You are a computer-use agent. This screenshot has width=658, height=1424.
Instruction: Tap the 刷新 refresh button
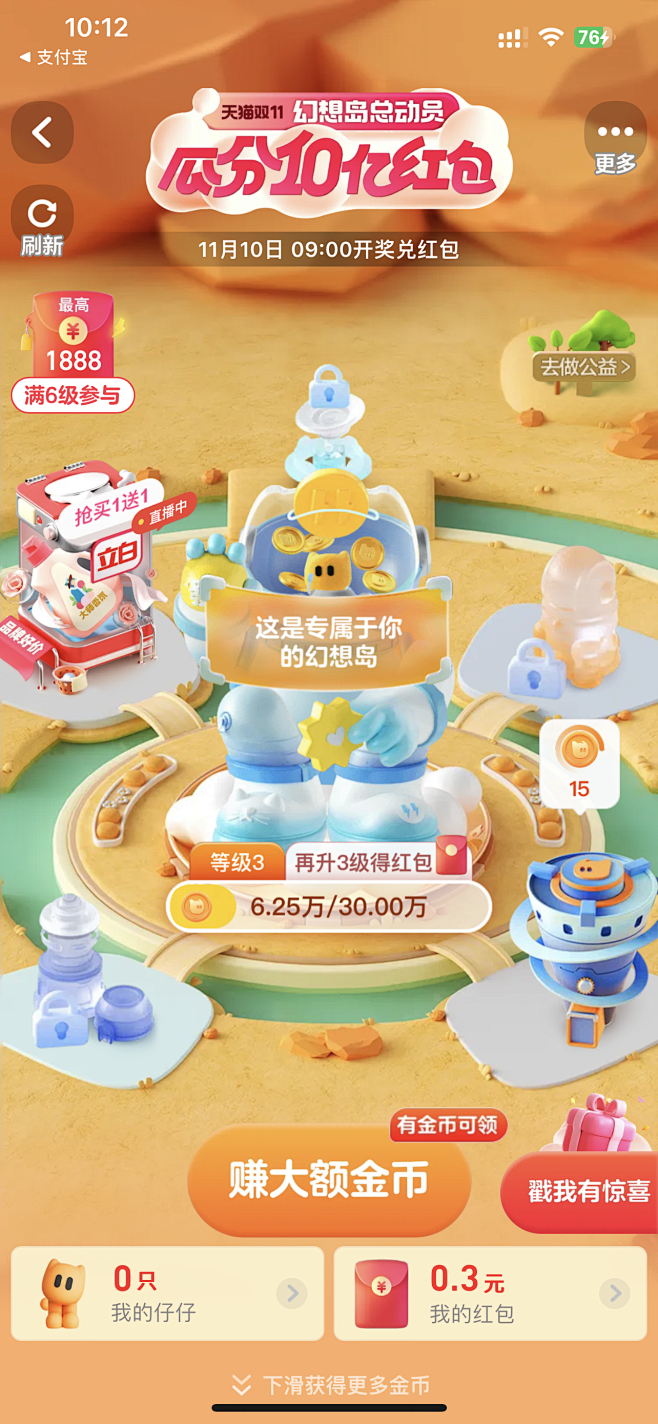pos(42,222)
